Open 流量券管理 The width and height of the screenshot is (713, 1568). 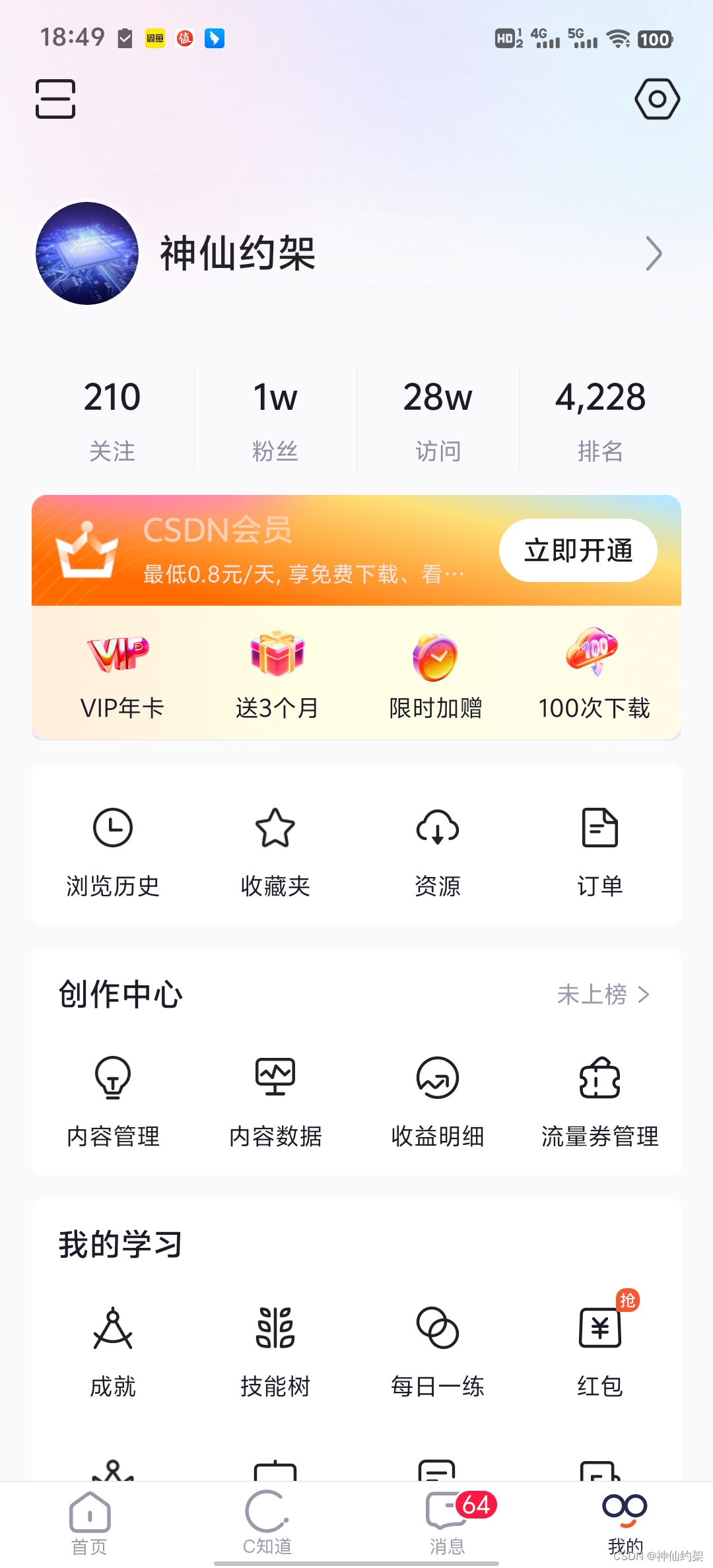click(599, 1098)
